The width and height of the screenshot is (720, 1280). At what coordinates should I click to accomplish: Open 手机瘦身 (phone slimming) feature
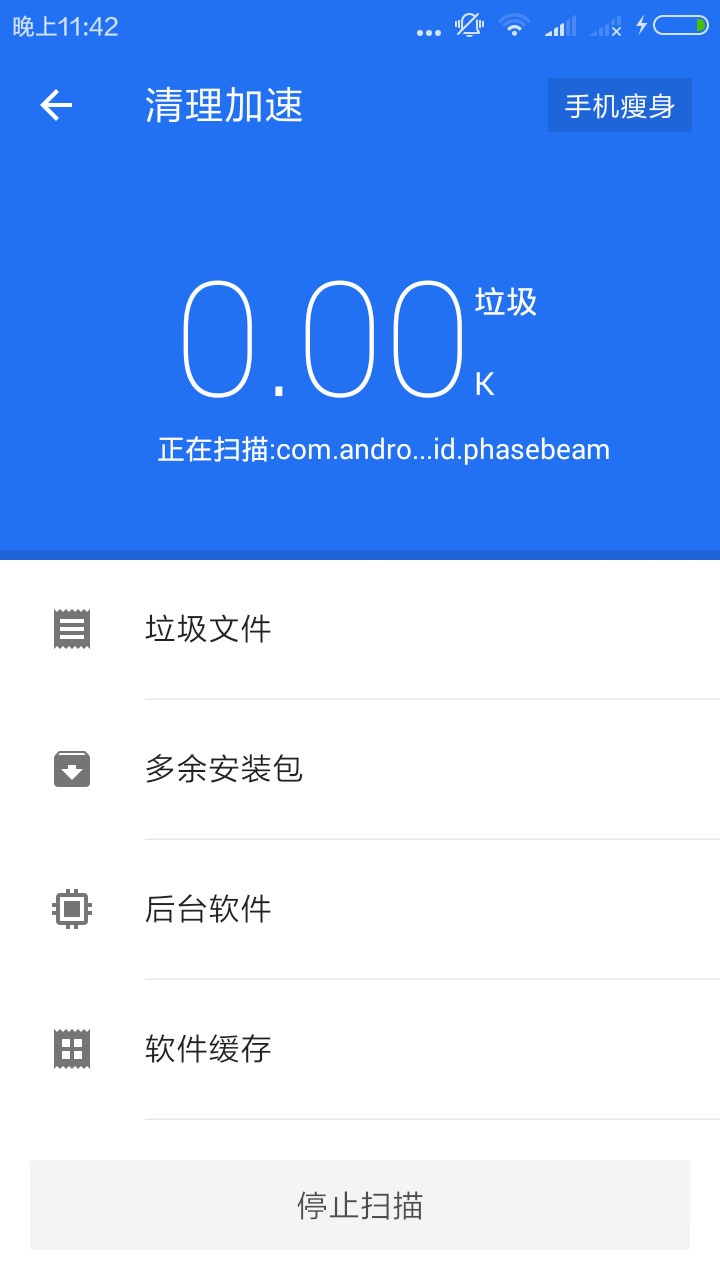[x=619, y=104]
